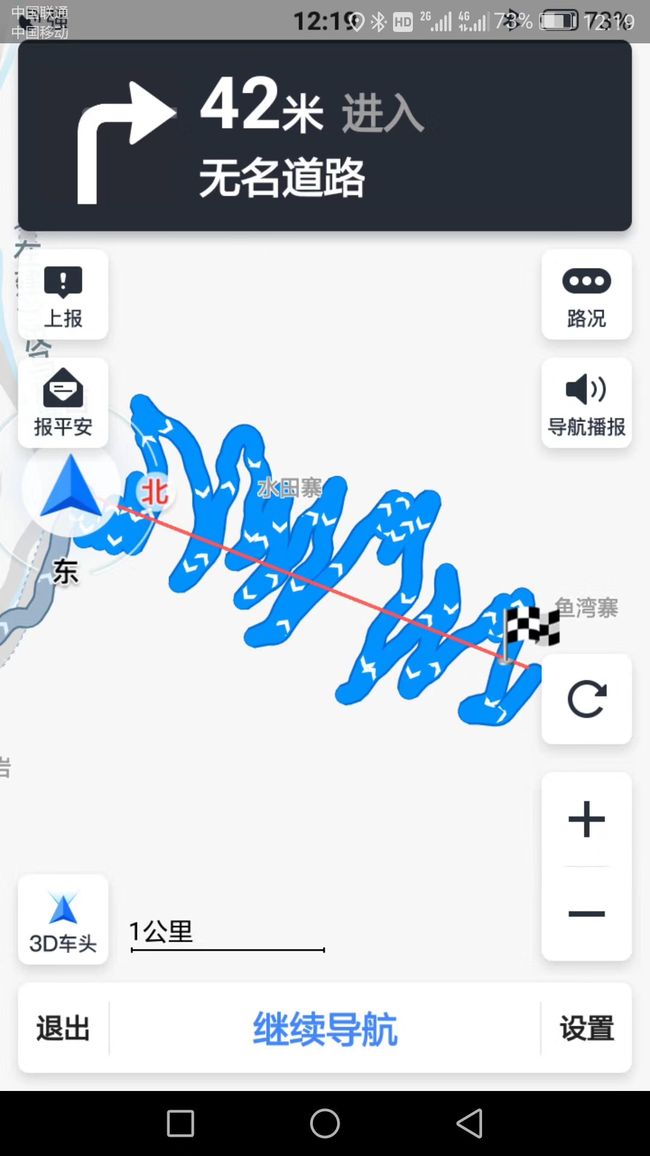The image size is (650, 1156).
Task: Report an incident with 上报
Action: (x=63, y=295)
